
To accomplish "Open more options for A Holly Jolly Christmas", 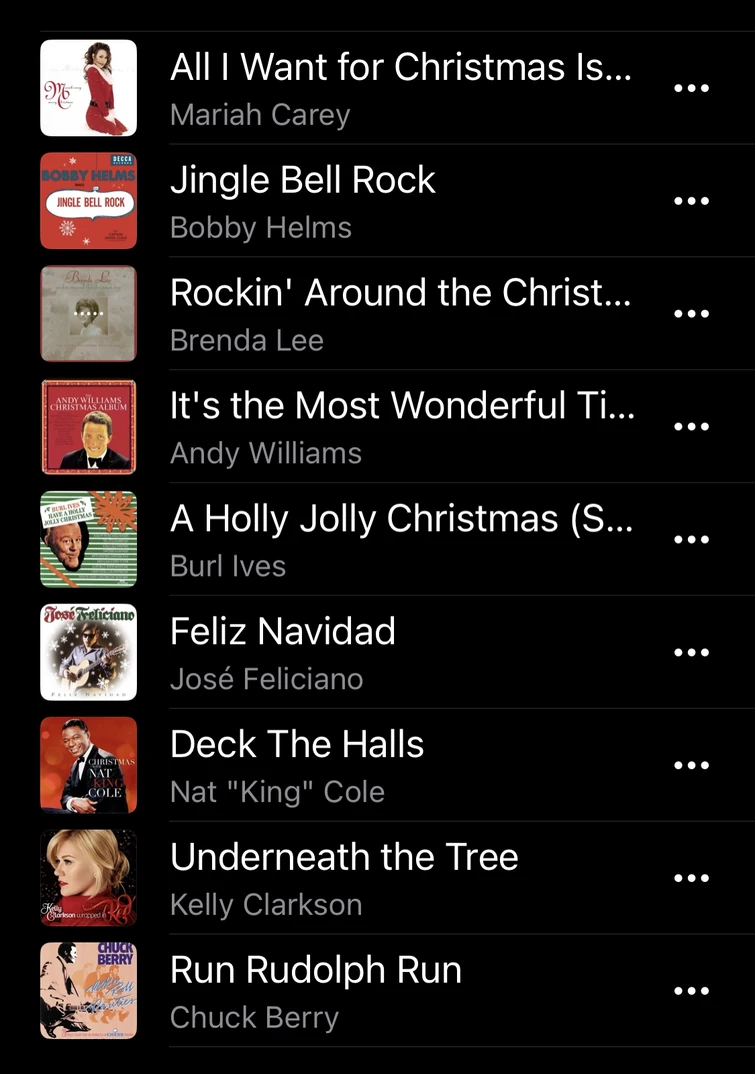I will (x=692, y=539).
